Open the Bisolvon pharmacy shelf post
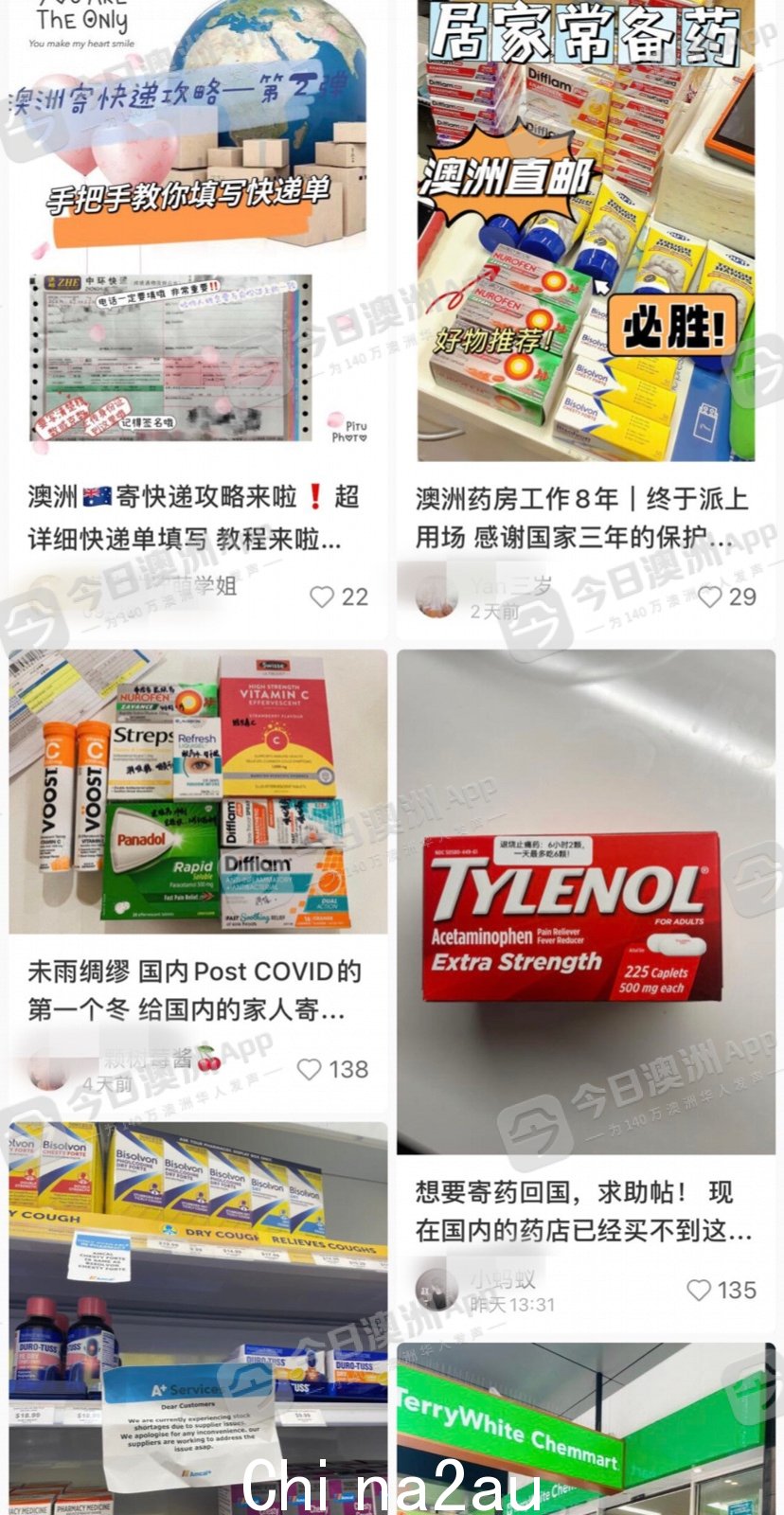 tap(197, 1316)
